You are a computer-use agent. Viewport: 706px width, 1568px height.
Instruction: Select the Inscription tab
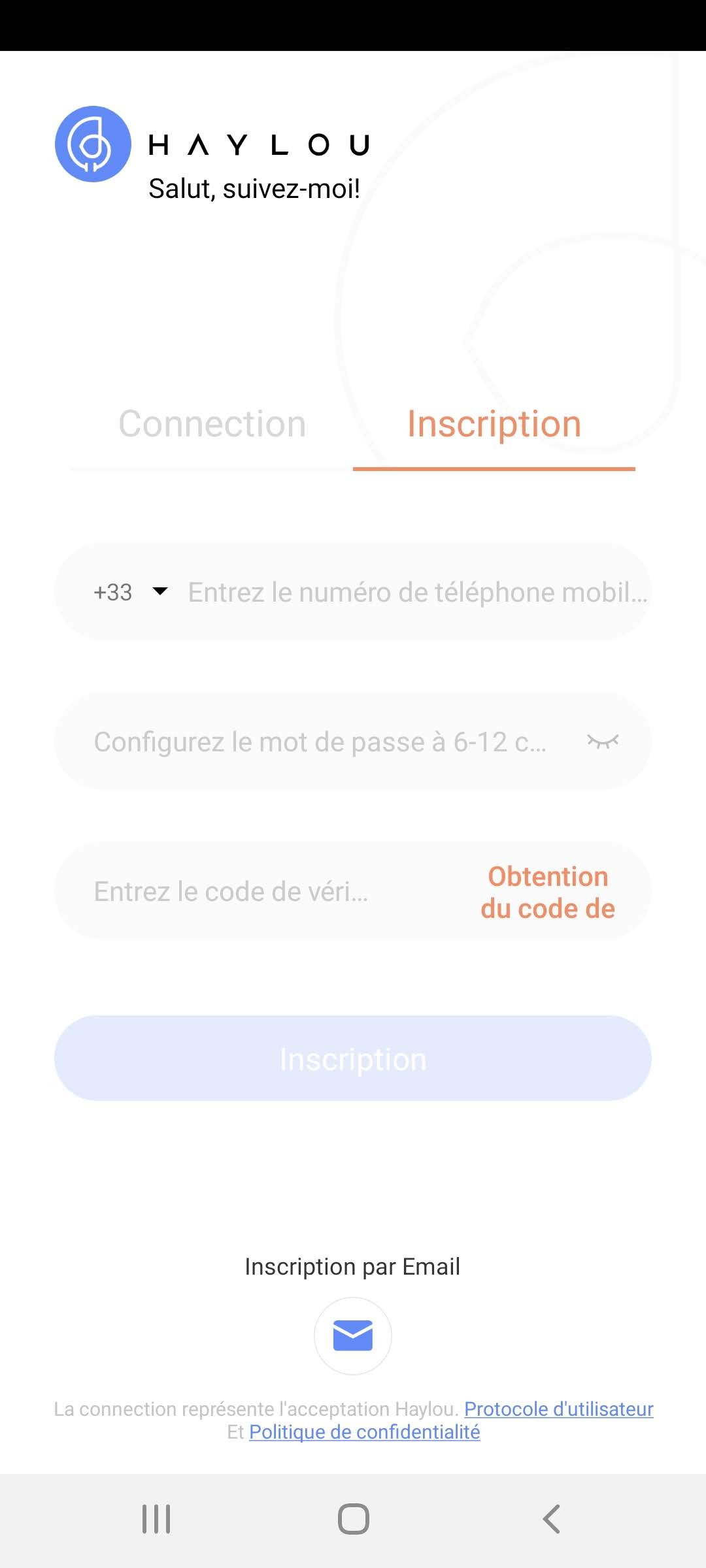tap(494, 425)
